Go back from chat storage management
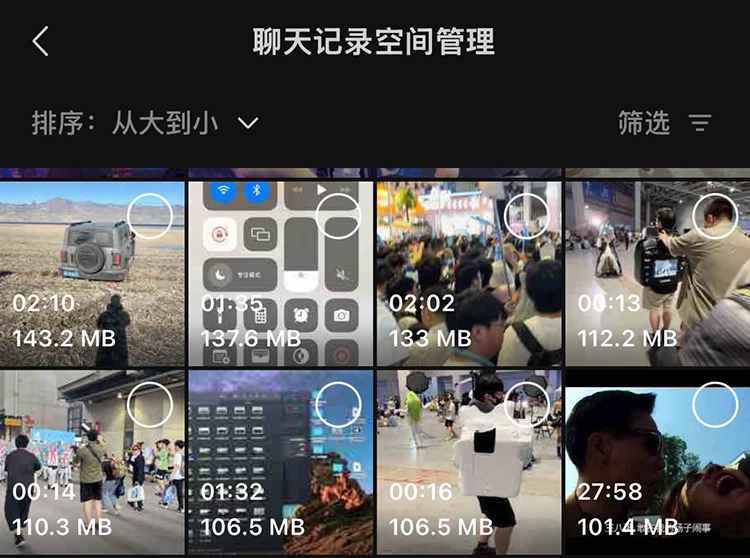This screenshot has width=750, height=558. tap(40, 42)
